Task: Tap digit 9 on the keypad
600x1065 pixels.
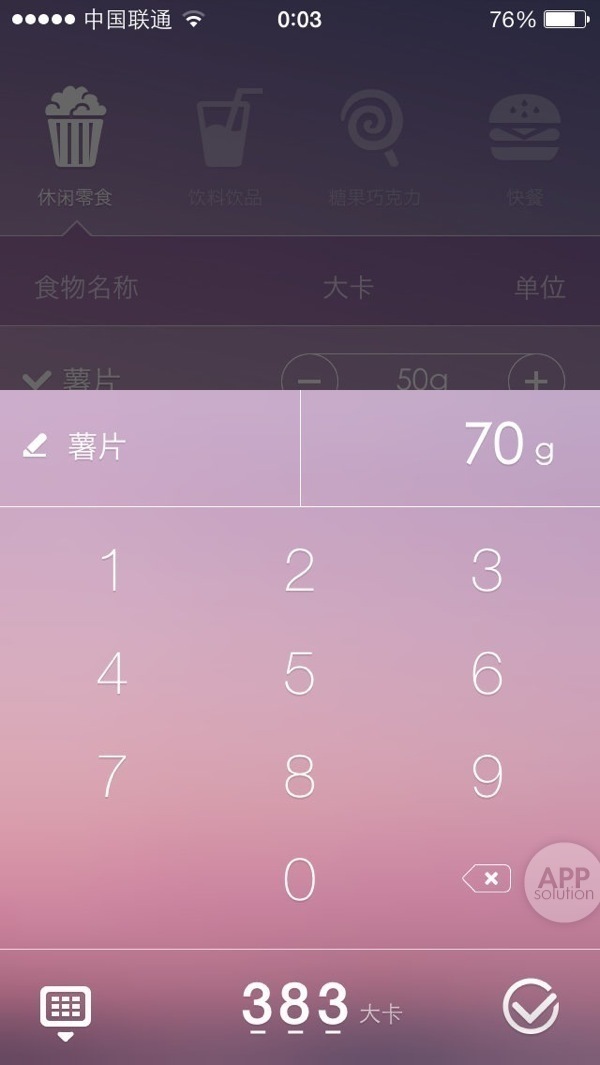Action: [x=486, y=777]
